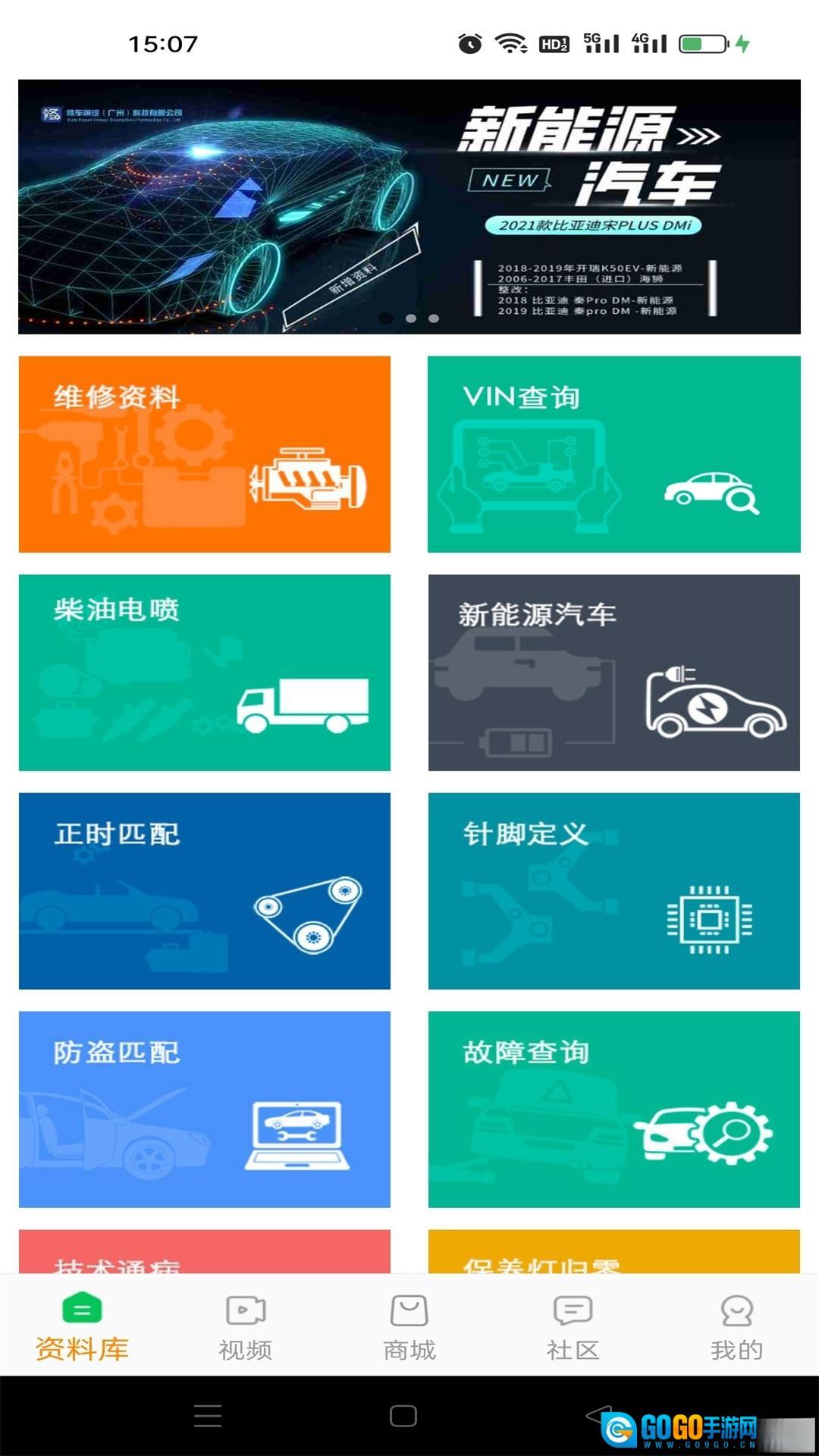
Task: Open the 故障查询 fault lookup card
Action: pyautogui.click(x=614, y=1109)
